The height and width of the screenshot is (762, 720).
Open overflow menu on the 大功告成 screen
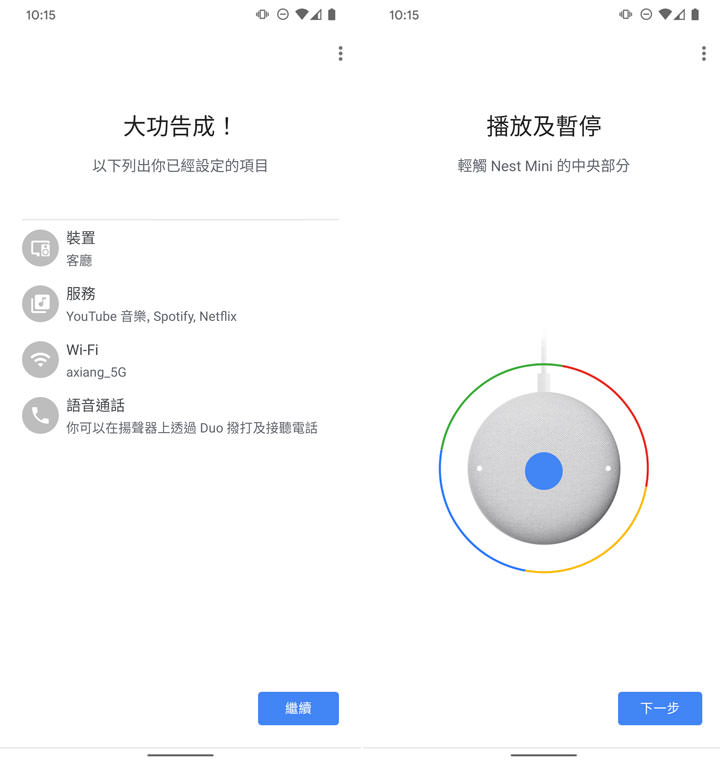click(x=340, y=53)
